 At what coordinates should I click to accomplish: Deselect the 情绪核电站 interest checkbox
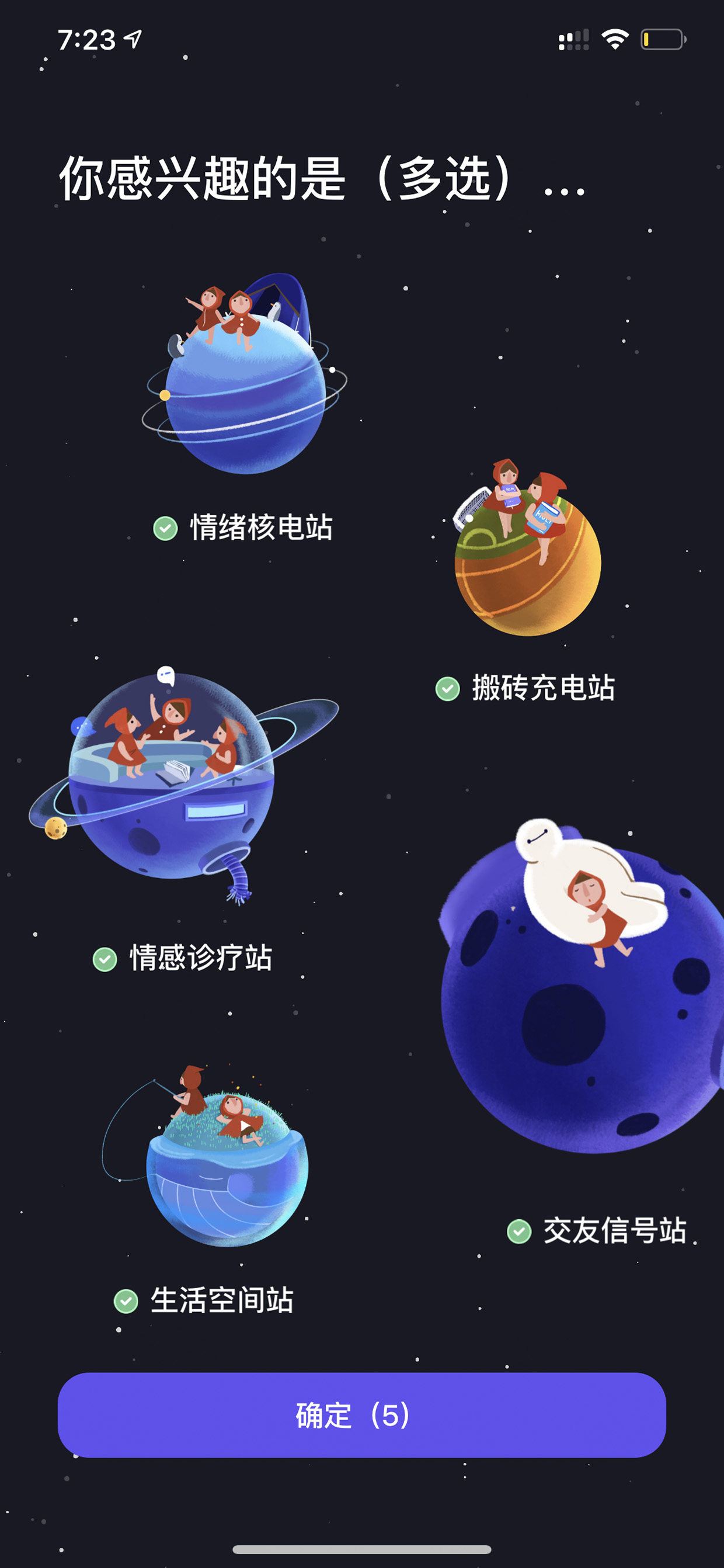[165, 528]
